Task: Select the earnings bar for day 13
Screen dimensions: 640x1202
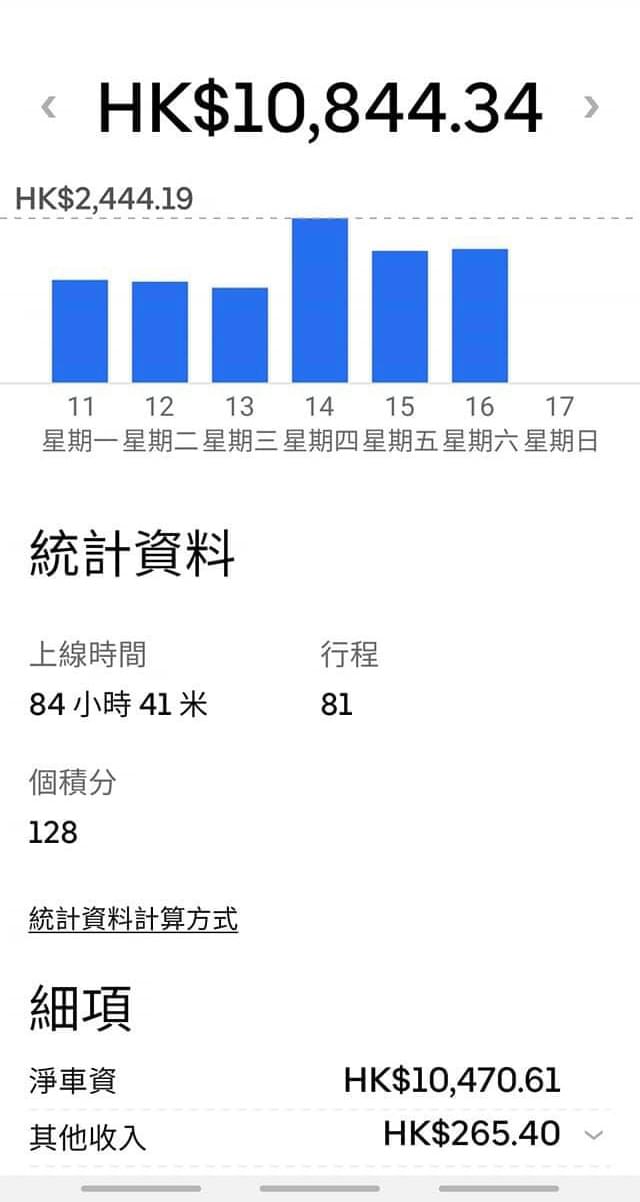Action: [x=240, y=335]
